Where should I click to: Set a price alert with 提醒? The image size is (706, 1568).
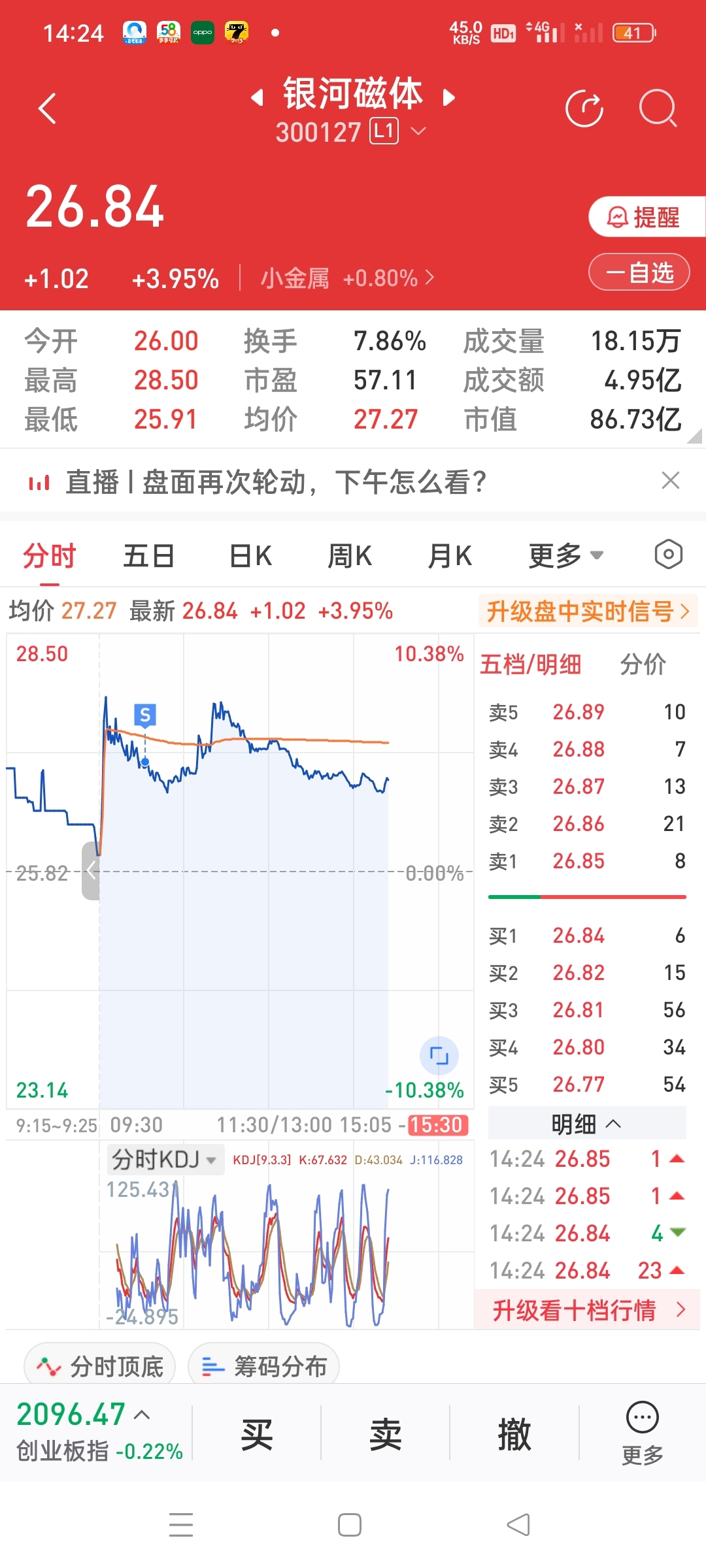click(647, 217)
